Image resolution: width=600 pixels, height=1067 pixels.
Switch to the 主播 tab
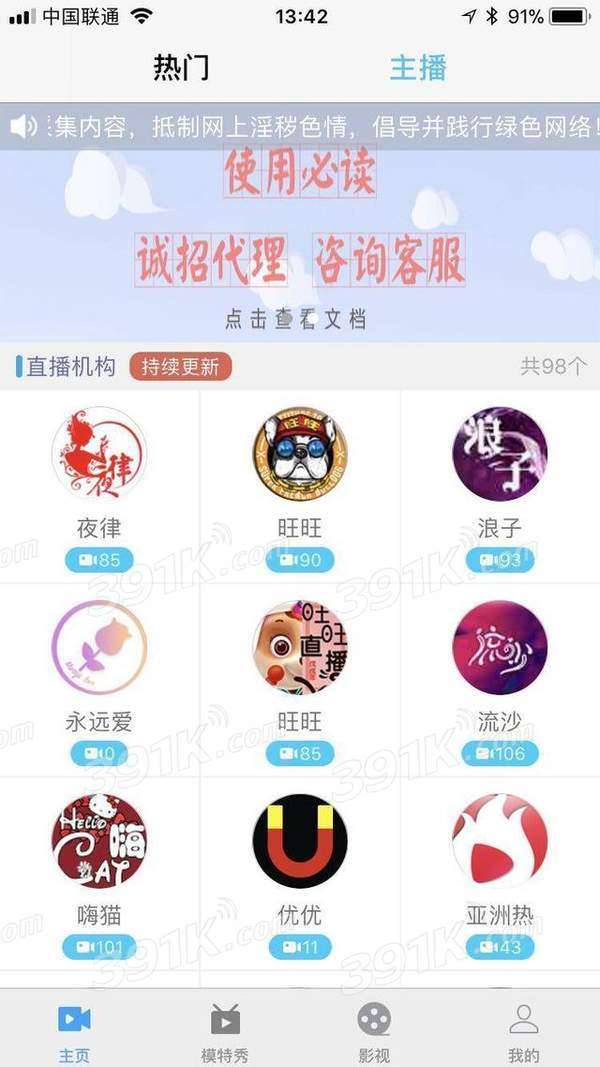pos(417,68)
